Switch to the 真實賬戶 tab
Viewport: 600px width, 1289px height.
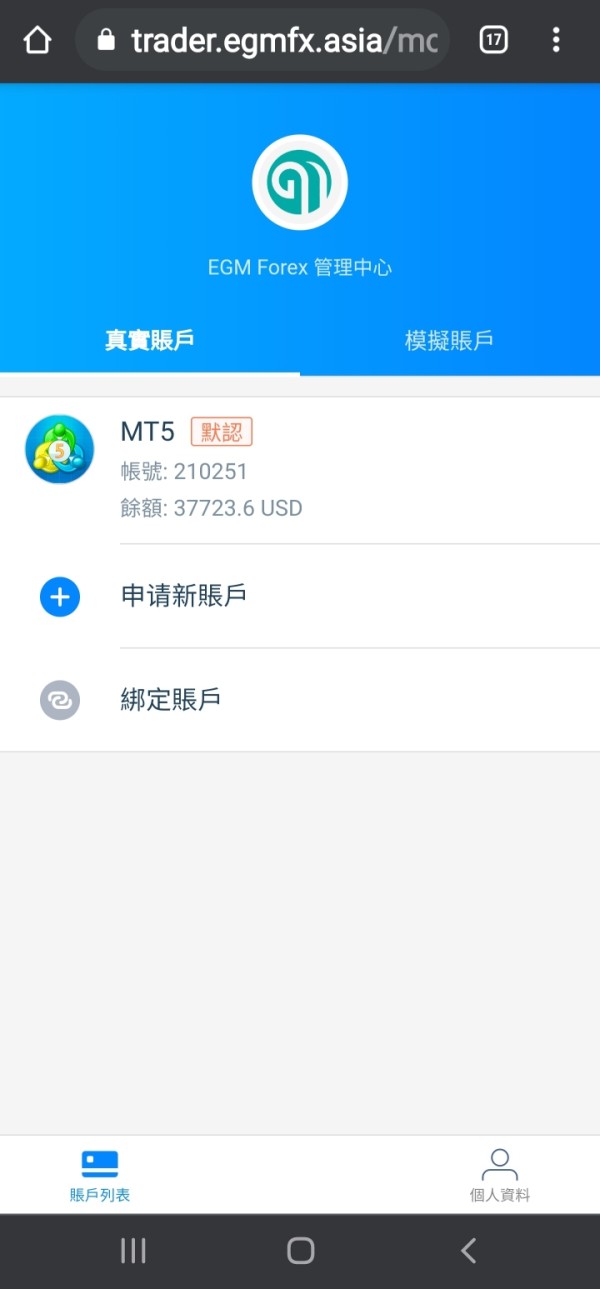[x=150, y=340]
